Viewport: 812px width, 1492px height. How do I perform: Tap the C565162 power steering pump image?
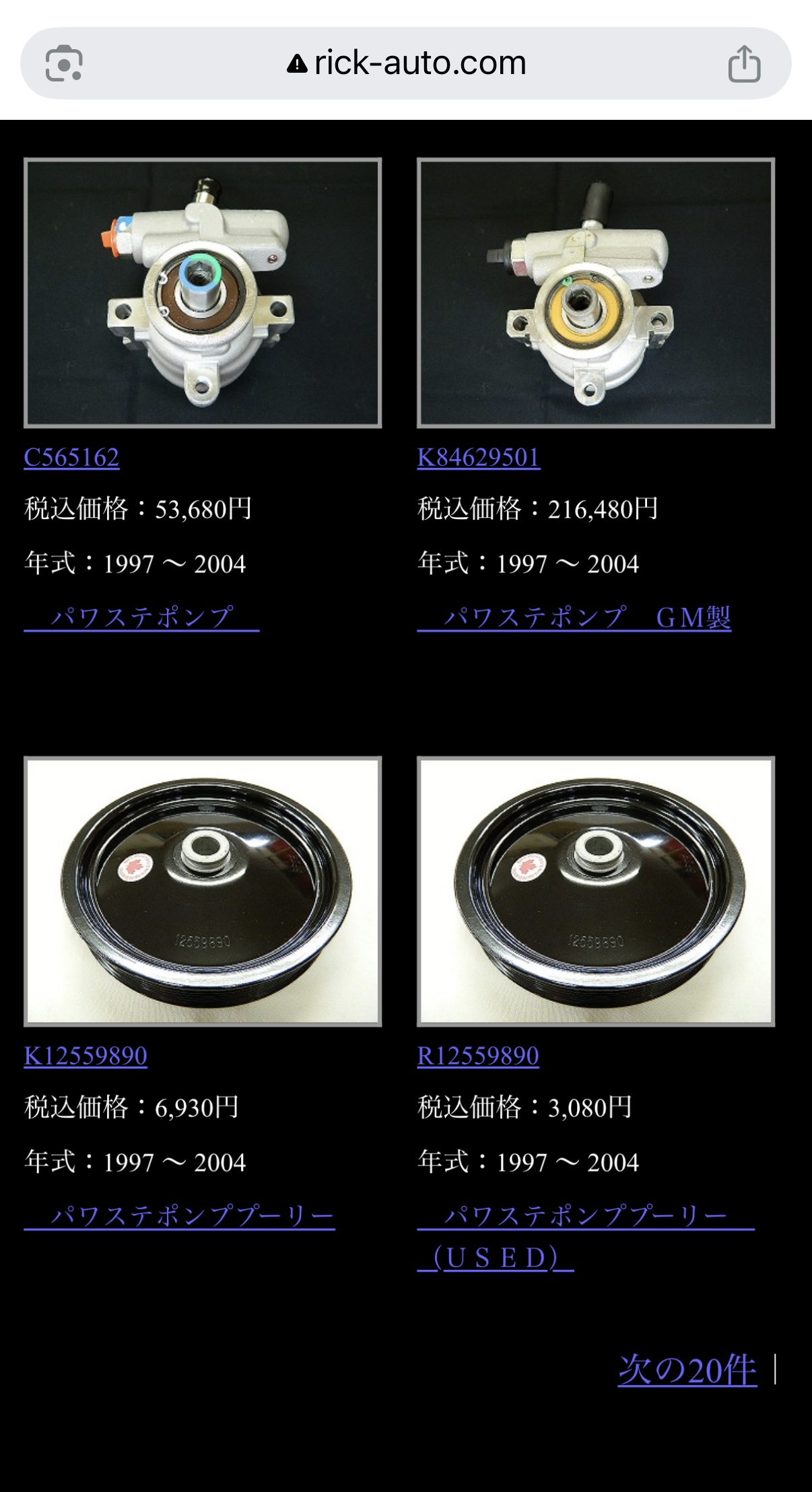203,293
